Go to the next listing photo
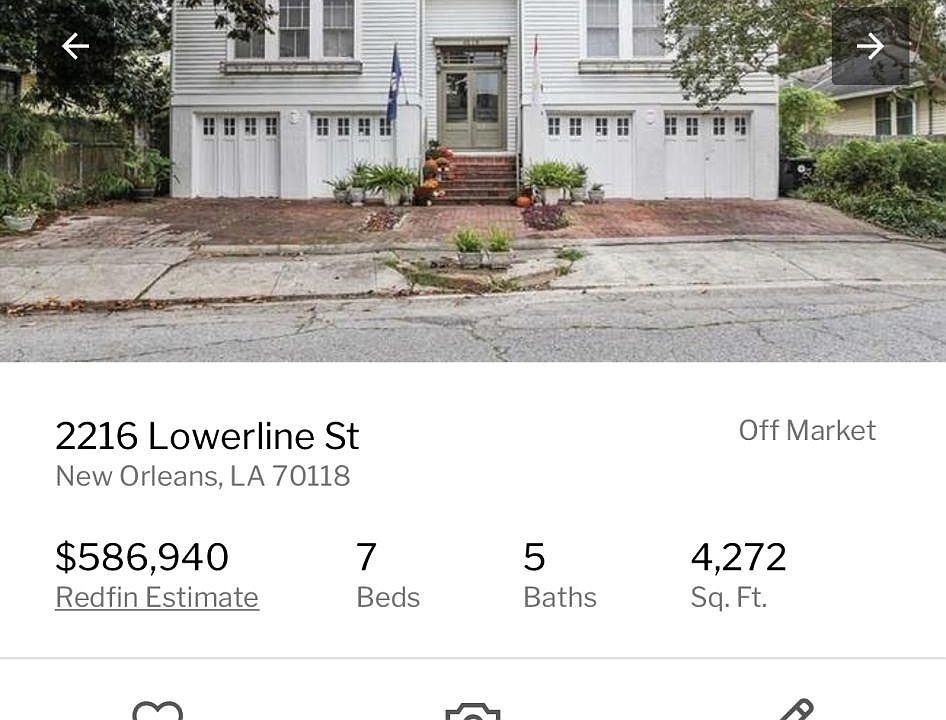Image resolution: width=946 pixels, height=720 pixels. pyautogui.click(x=870, y=46)
